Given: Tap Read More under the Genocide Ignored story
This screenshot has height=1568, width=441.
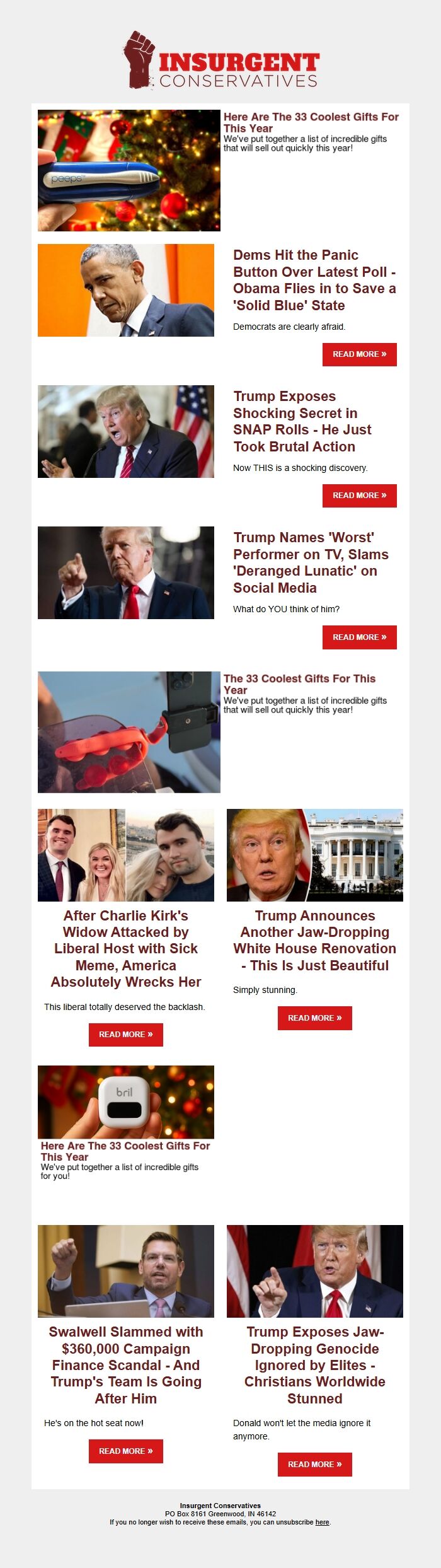Looking at the screenshot, I should pos(314,1465).
